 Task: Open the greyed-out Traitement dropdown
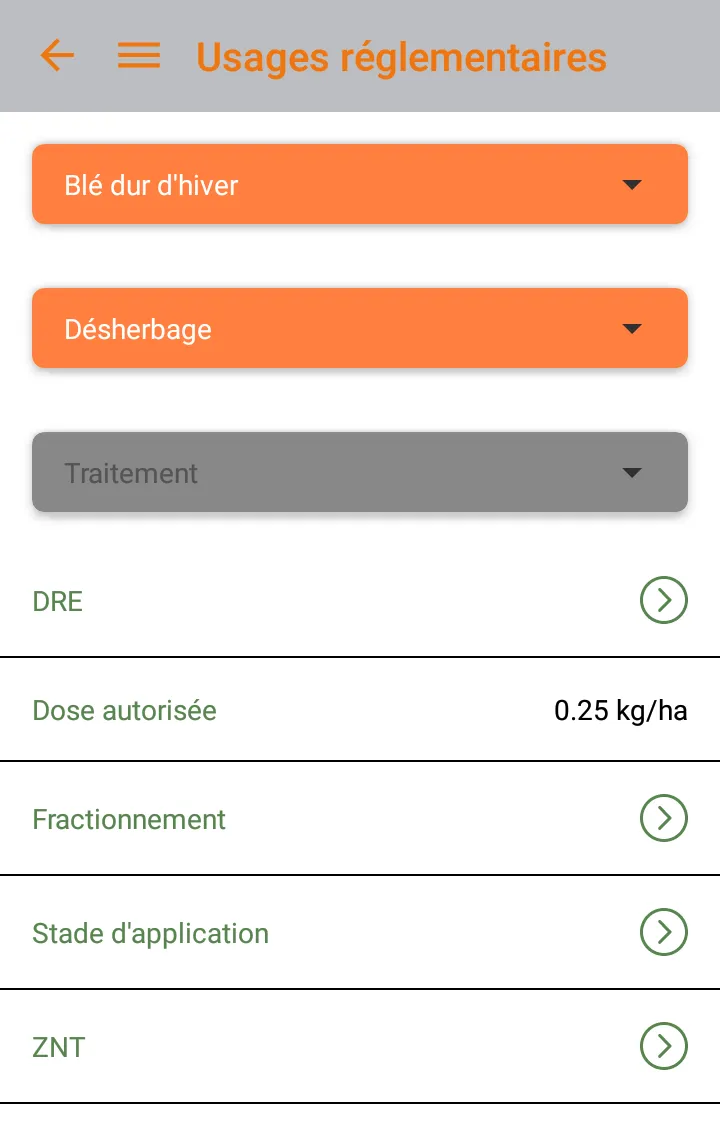tap(360, 472)
